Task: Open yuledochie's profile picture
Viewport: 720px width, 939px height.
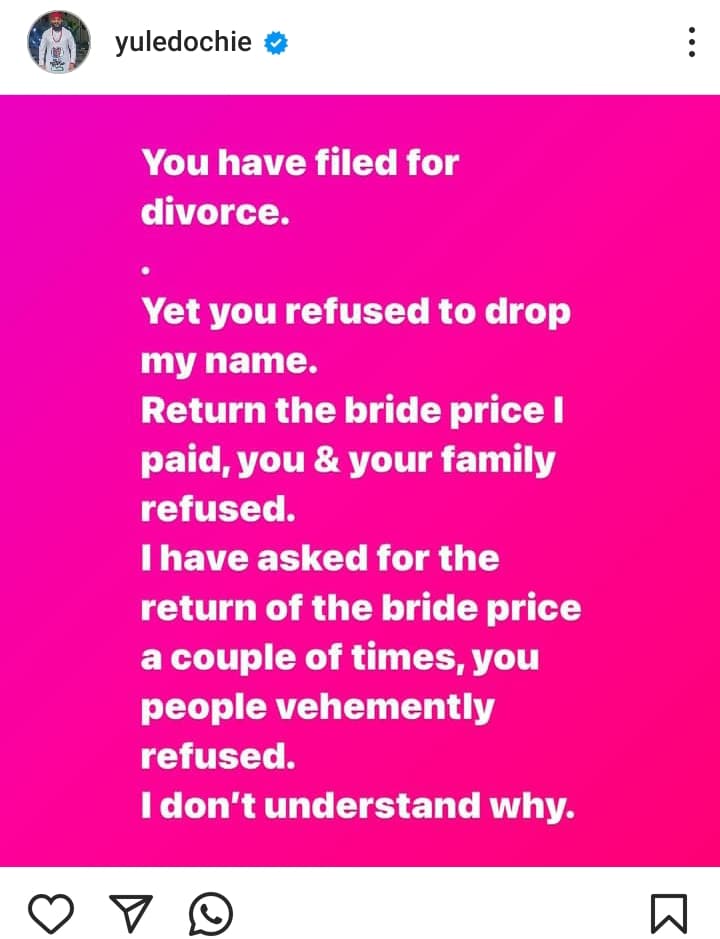Action: click(x=58, y=43)
